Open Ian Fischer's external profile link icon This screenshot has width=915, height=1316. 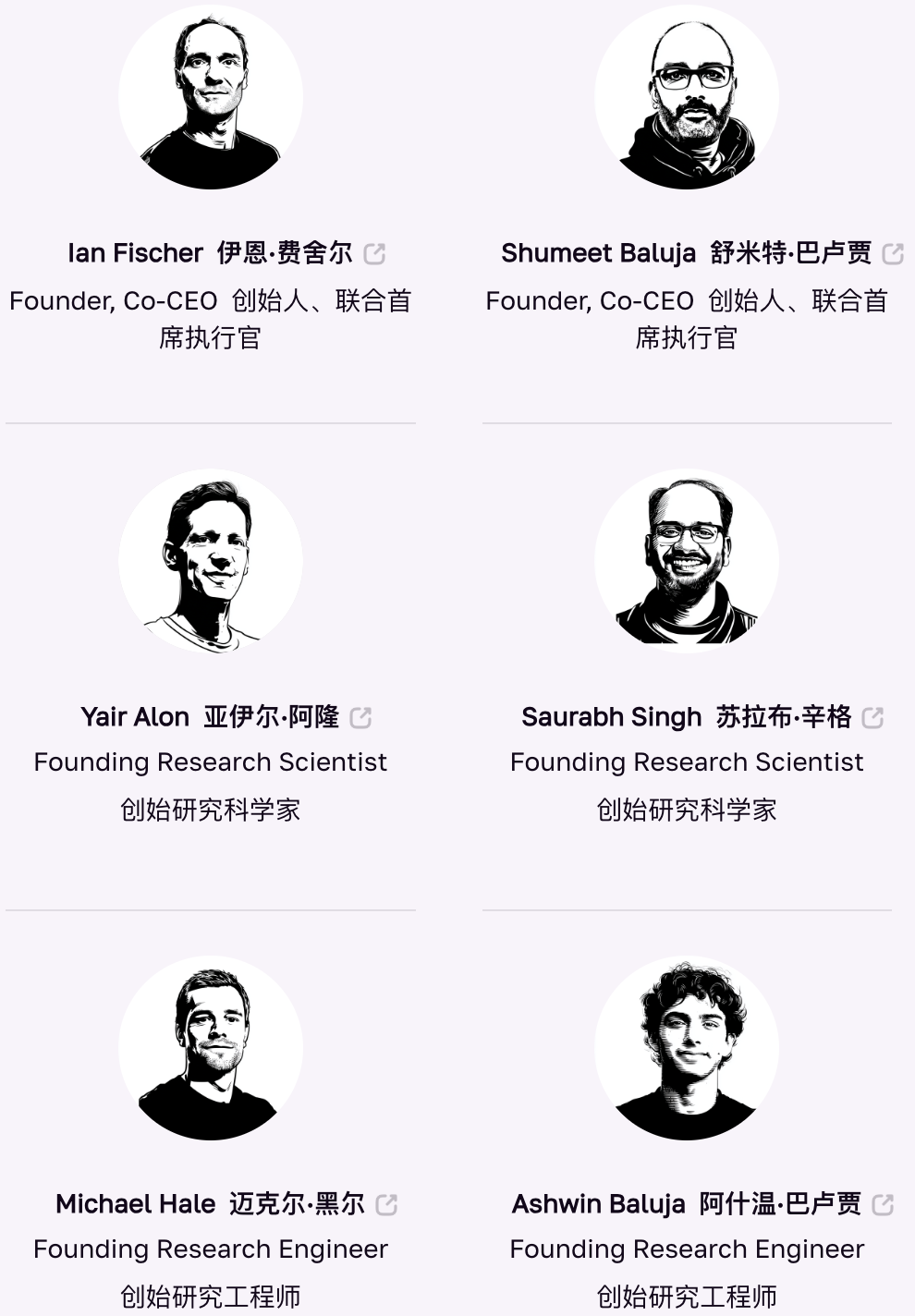coord(375,252)
